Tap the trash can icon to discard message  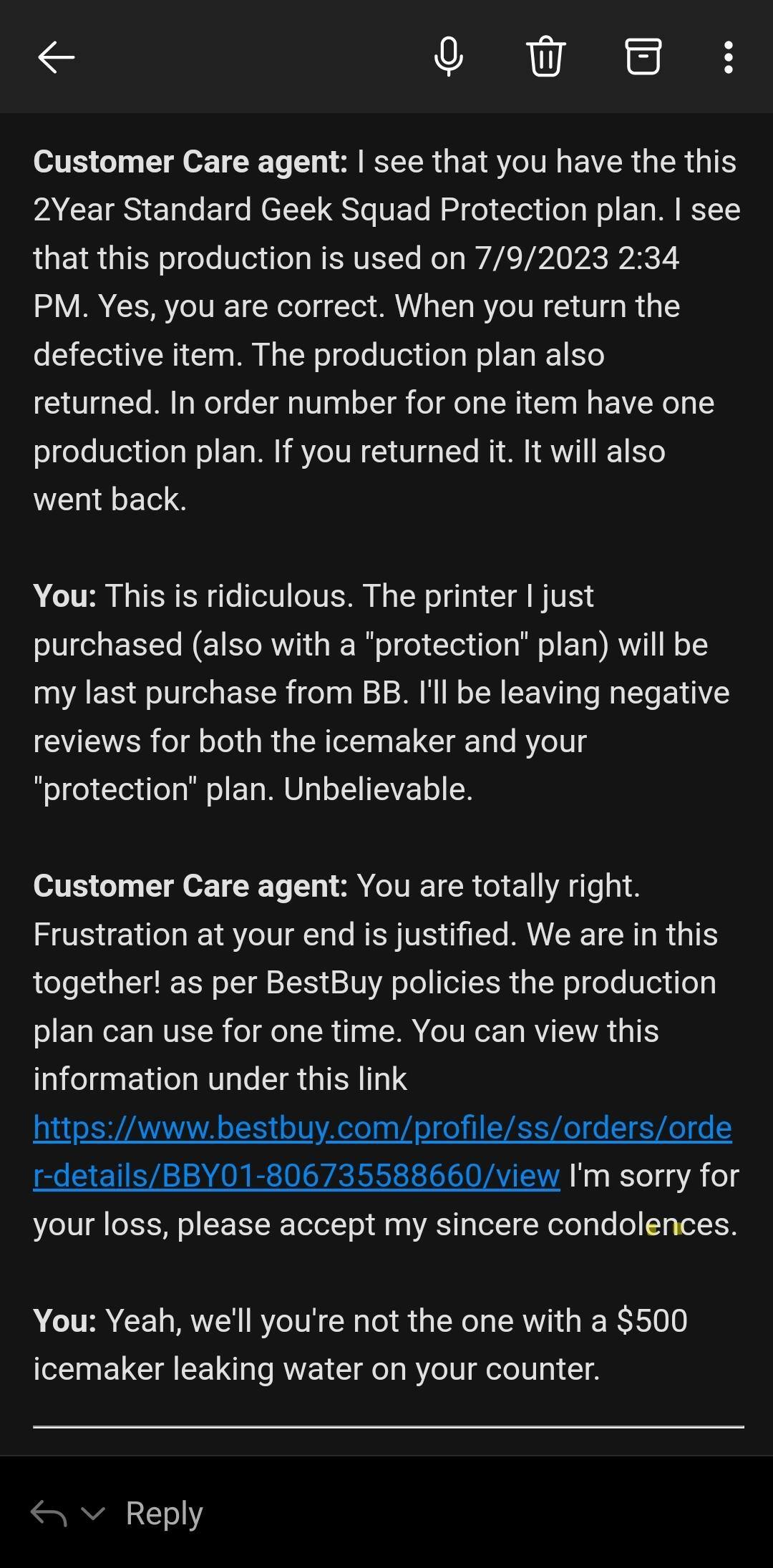coord(544,57)
